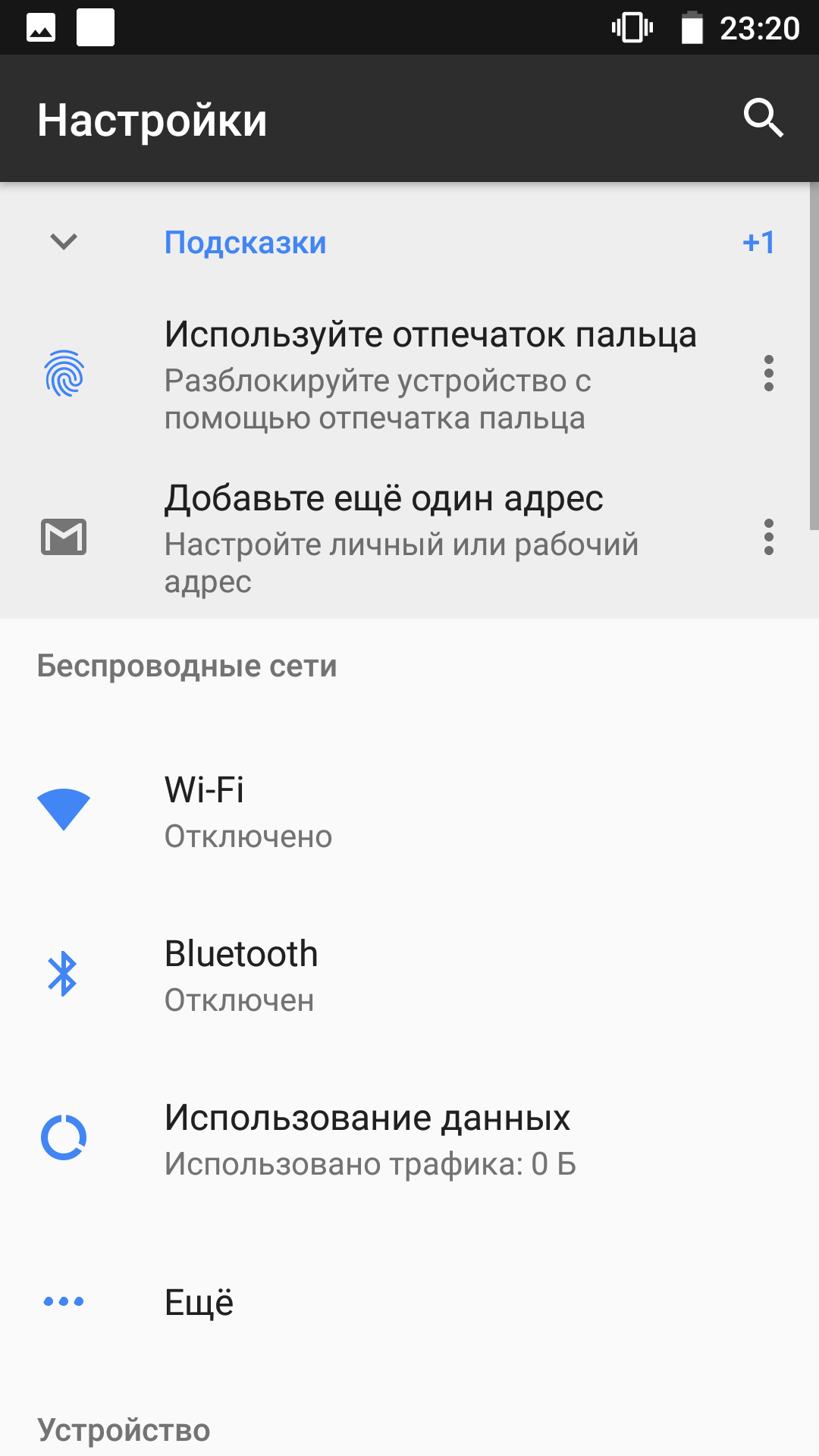819x1456 pixels.
Task: Open overflow menu for Добавьте ещё один адрес
Action: 769,537
